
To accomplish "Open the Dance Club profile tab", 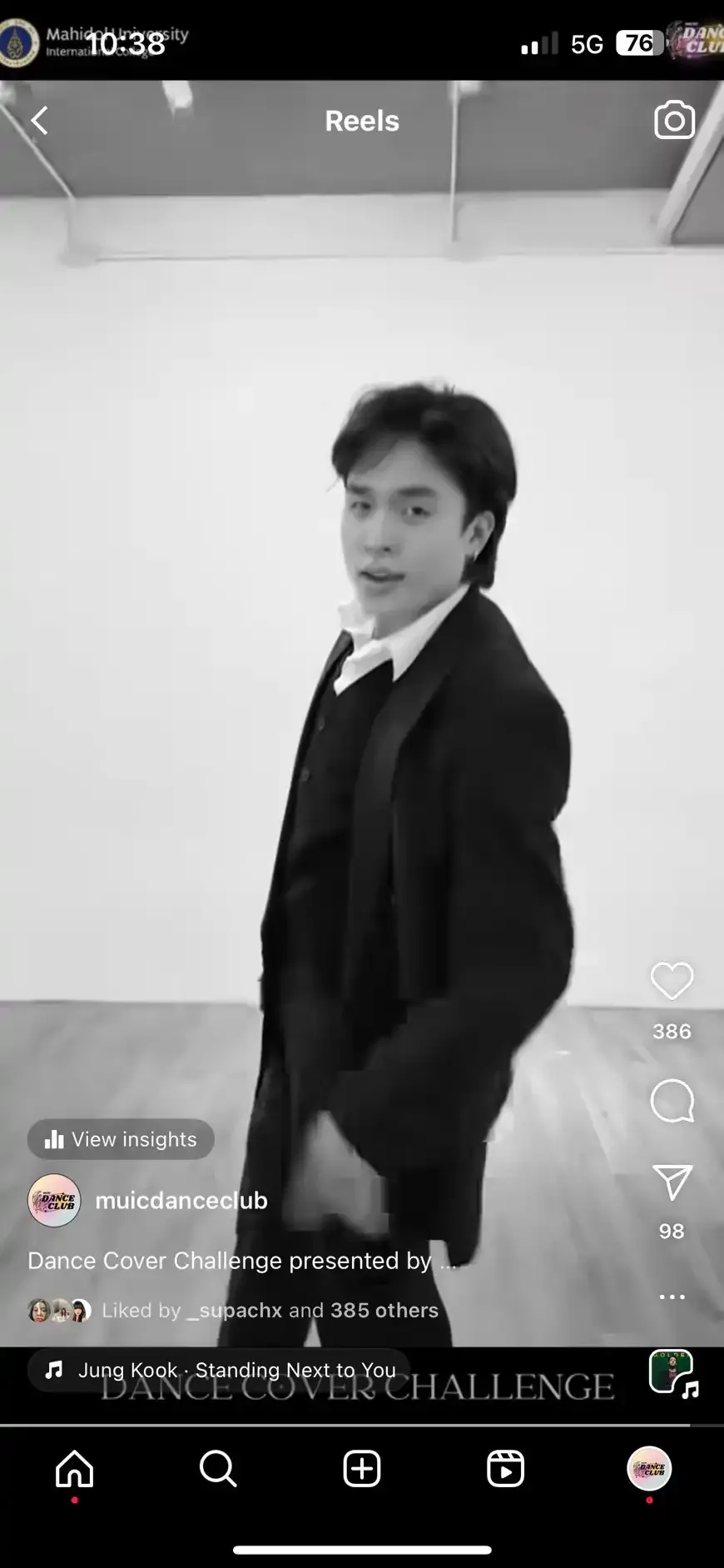I will (649, 1468).
